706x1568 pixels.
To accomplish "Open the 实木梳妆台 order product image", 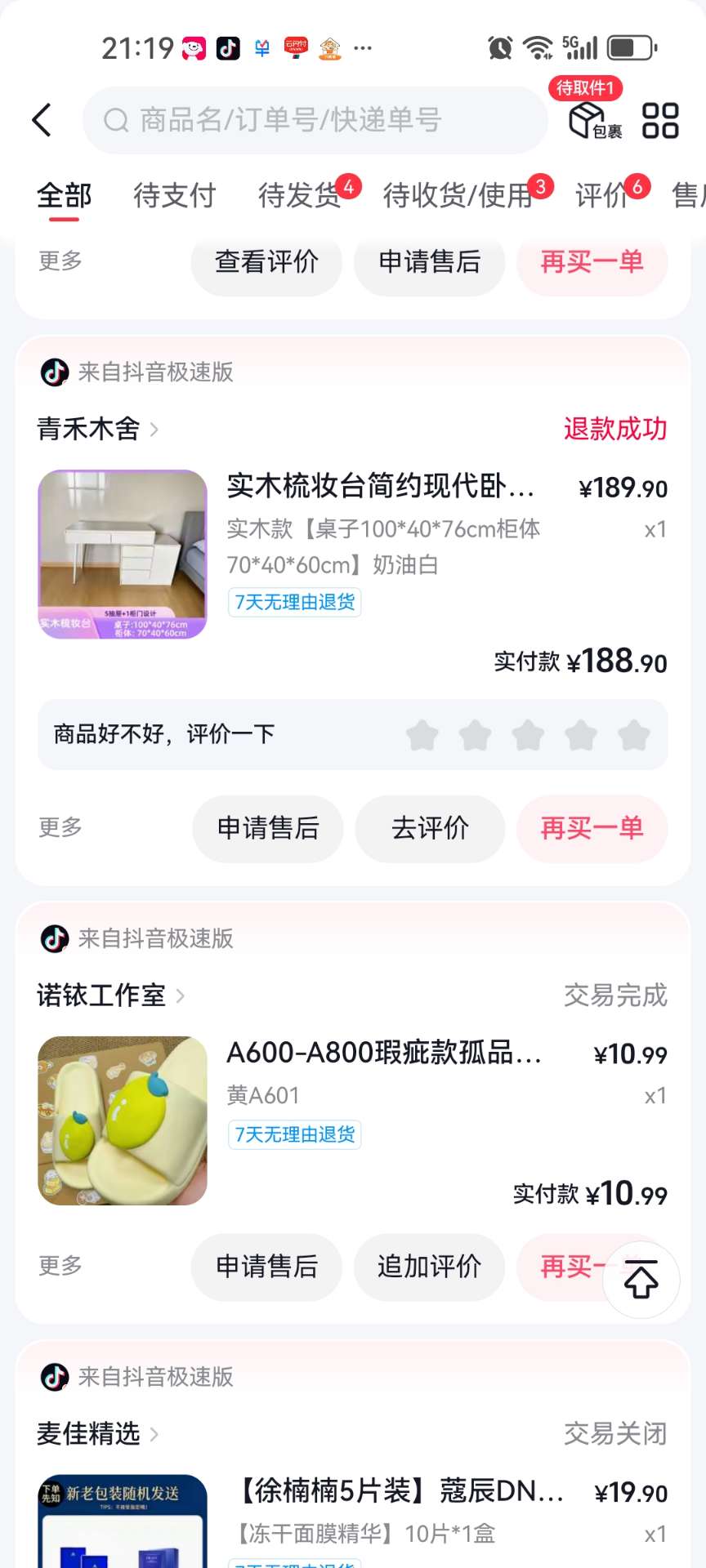I will [x=123, y=554].
